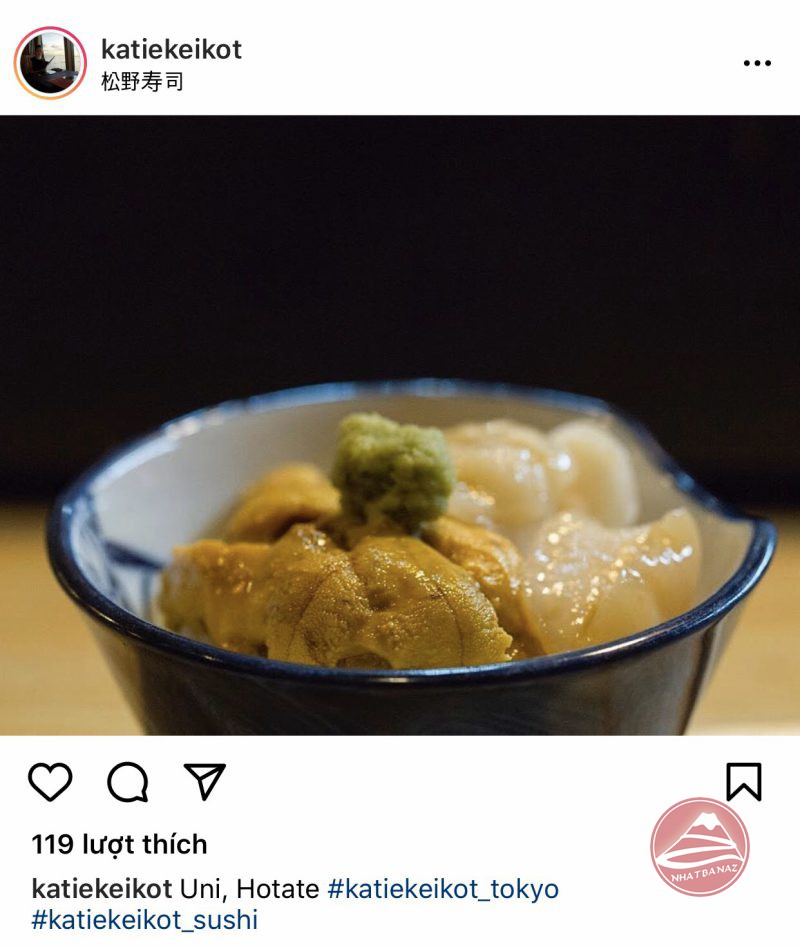Like the Uni, Hotate post
The width and height of the screenshot is (800, 947).
point(50,782)
